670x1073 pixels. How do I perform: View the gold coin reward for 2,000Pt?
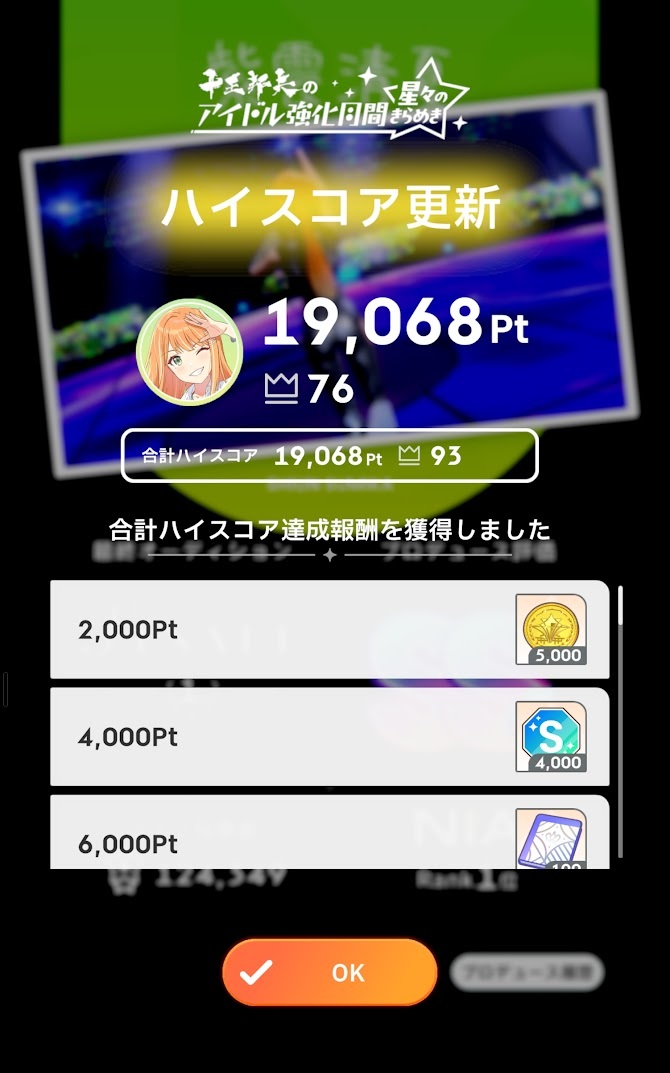click(x=551, y=629)
